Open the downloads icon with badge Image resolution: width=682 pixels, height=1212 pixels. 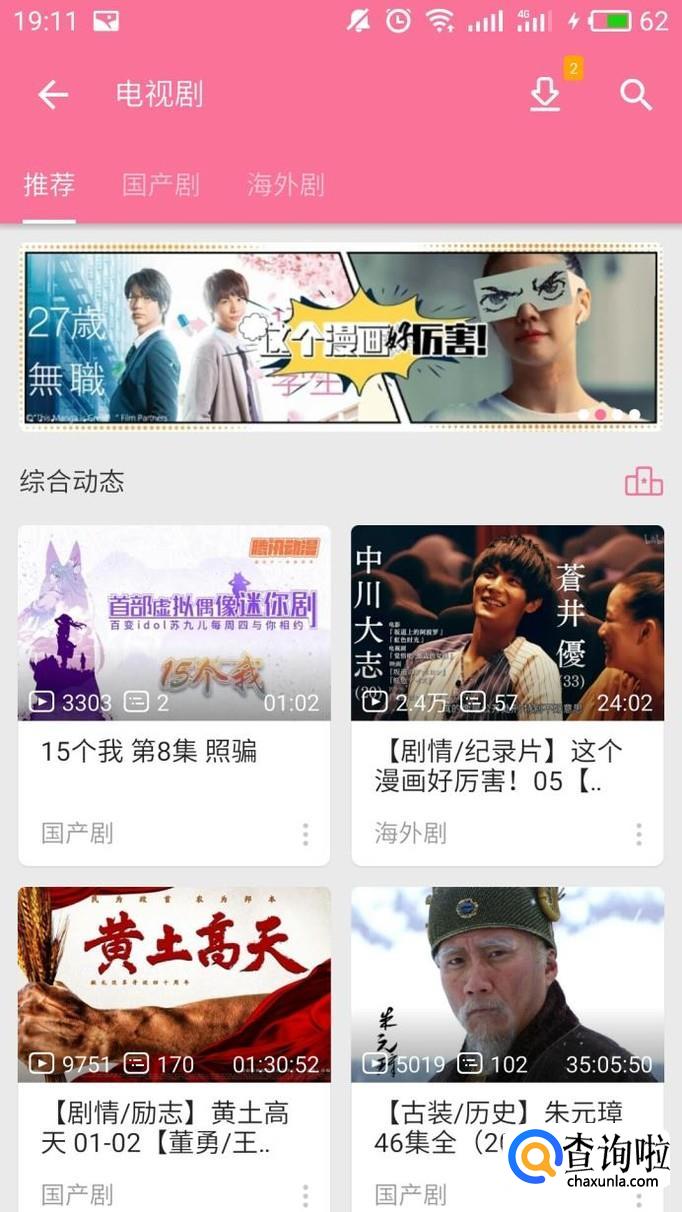[545, 94]
